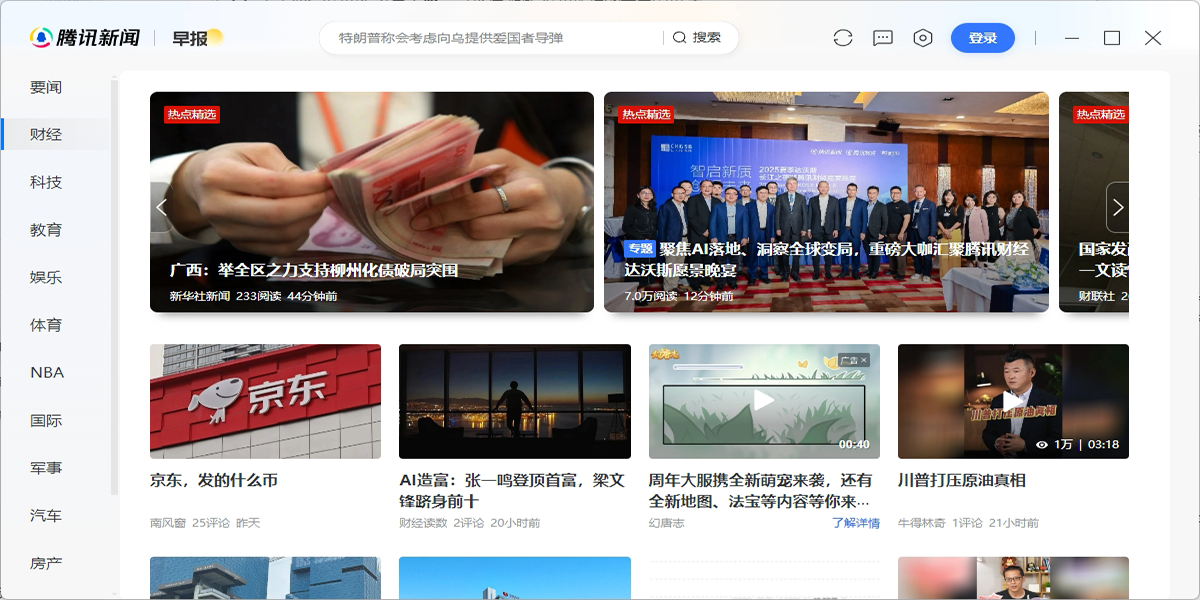This screenshot has height=600, width=1200.
Task: Open the messages icon
Action: 883,38
